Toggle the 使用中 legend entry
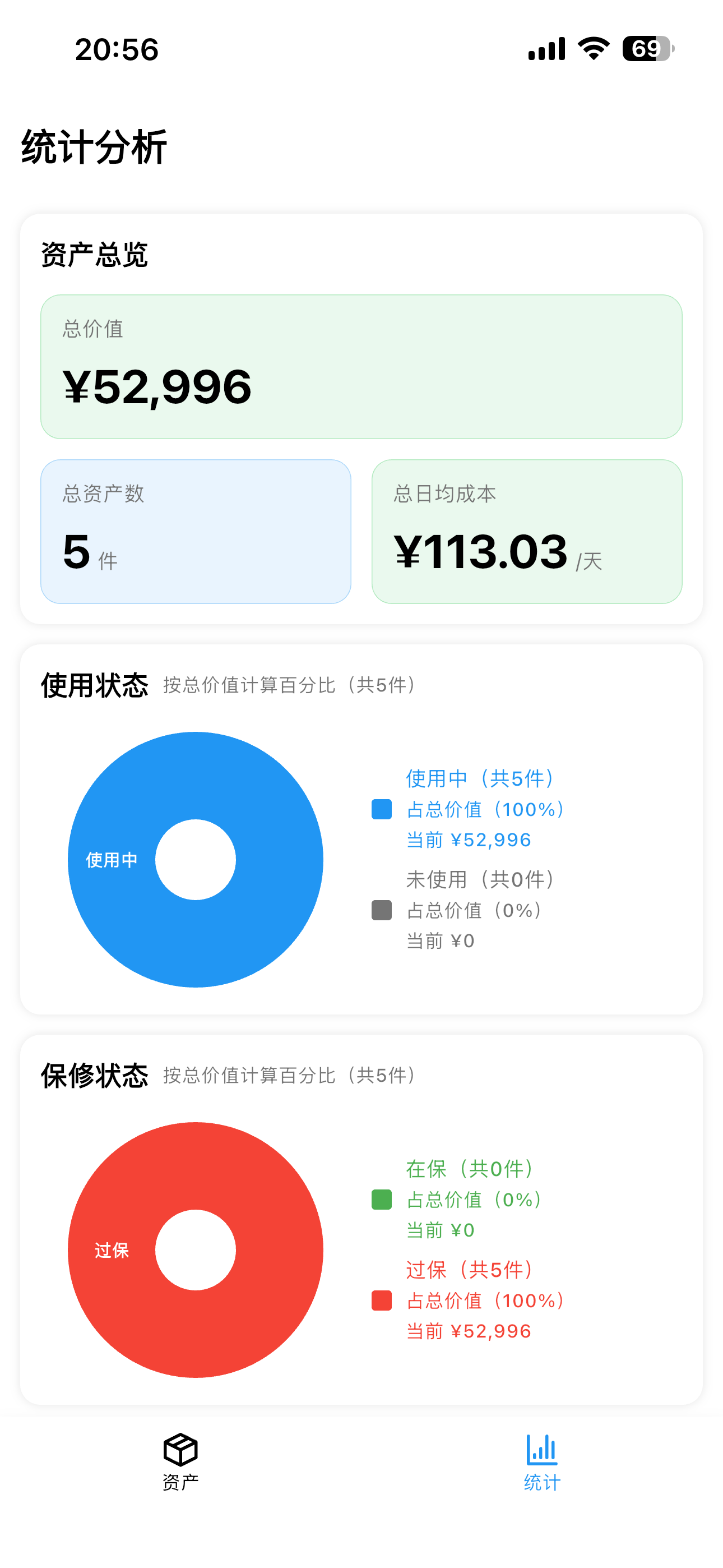 coord(481,810)
